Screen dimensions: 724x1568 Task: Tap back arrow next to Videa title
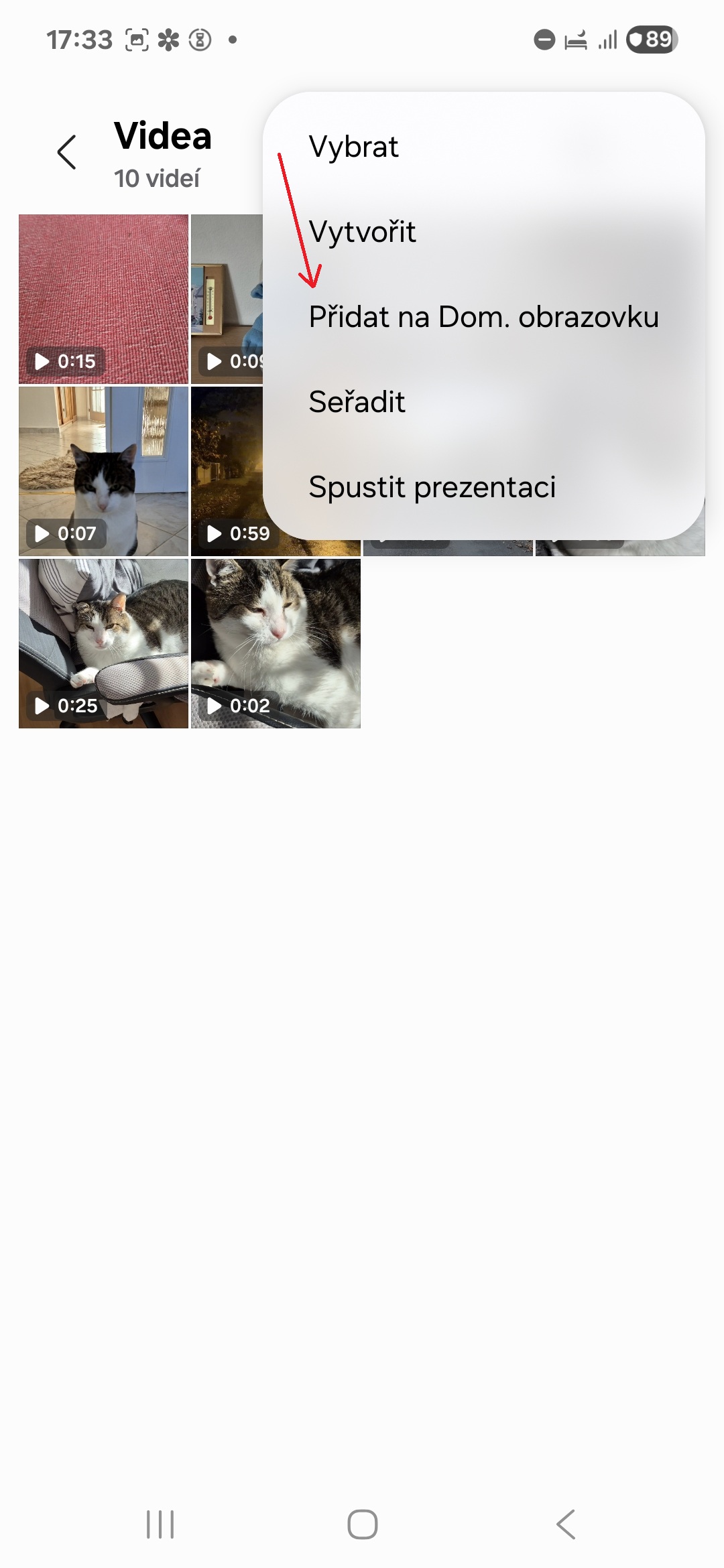pos(66,151)
